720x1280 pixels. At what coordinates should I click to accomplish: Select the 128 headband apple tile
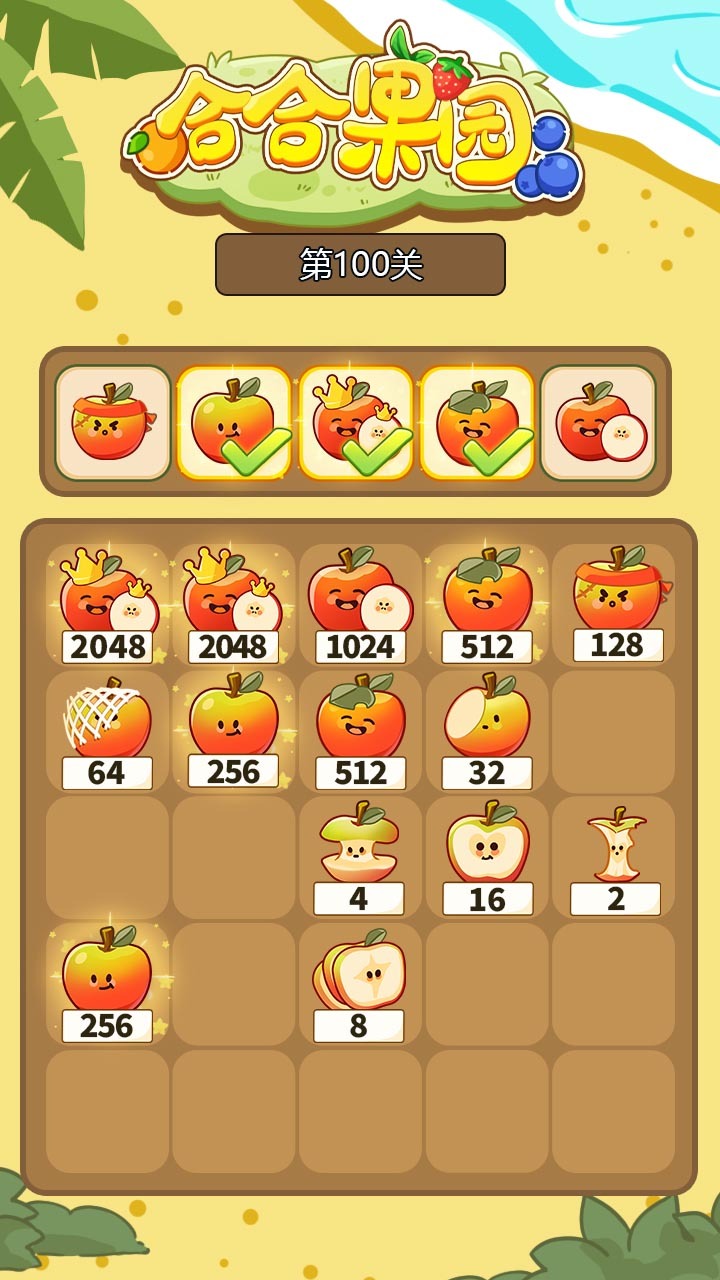coord(615,603)
